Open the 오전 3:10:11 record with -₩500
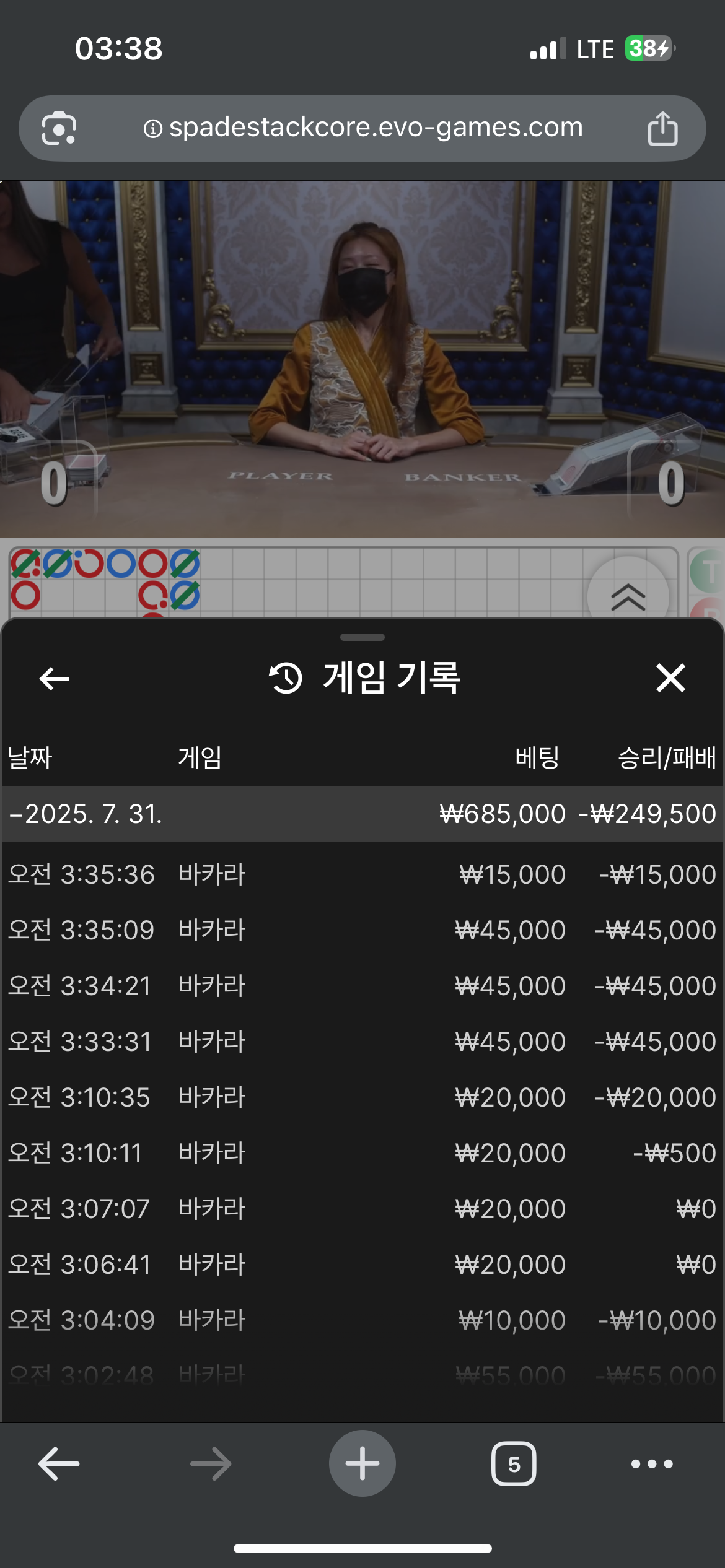This screenshot has height=1568, width=725. point(362,1153)
